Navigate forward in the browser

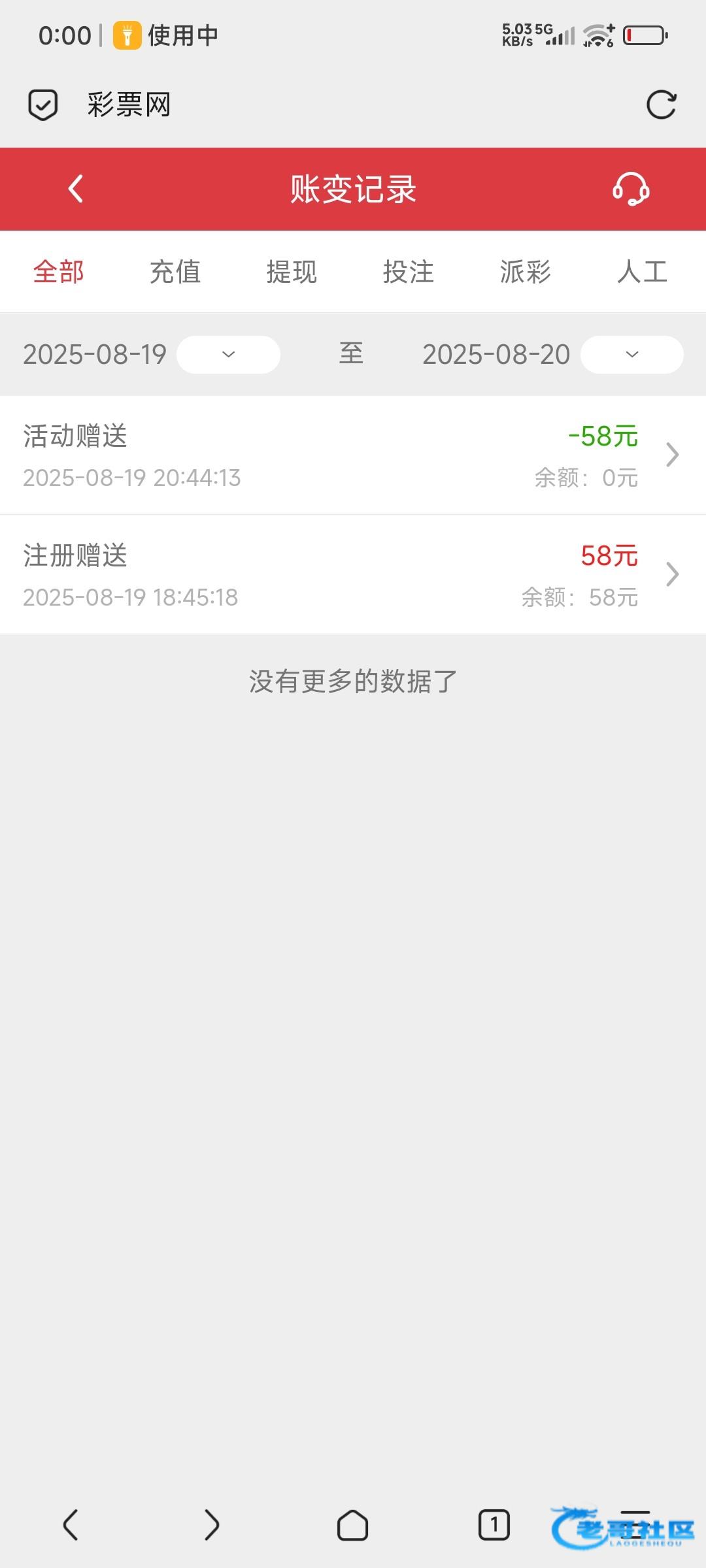point(211,1526)
